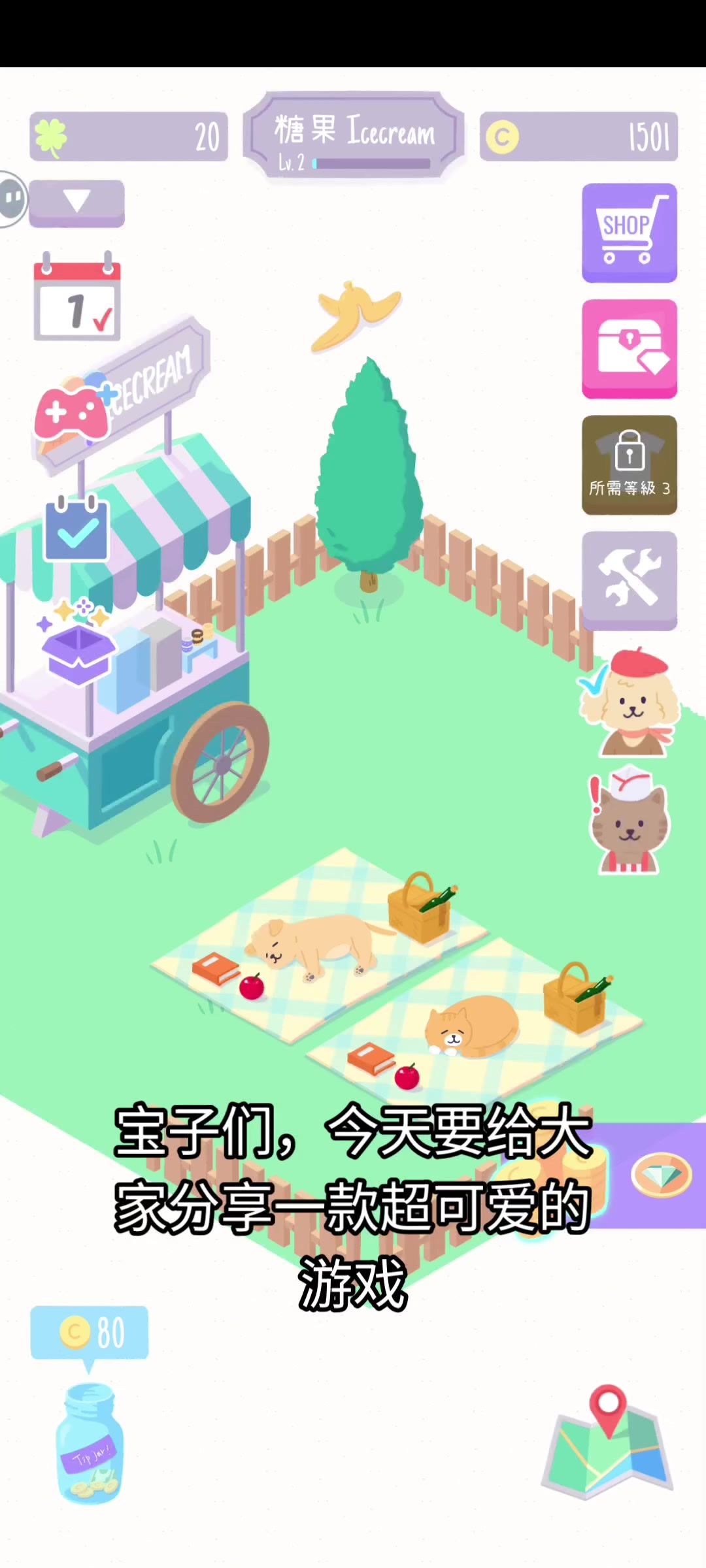Tap the clover currency bar showing 20
Viewport: 706px width, 1568px height.
(129, 137)
